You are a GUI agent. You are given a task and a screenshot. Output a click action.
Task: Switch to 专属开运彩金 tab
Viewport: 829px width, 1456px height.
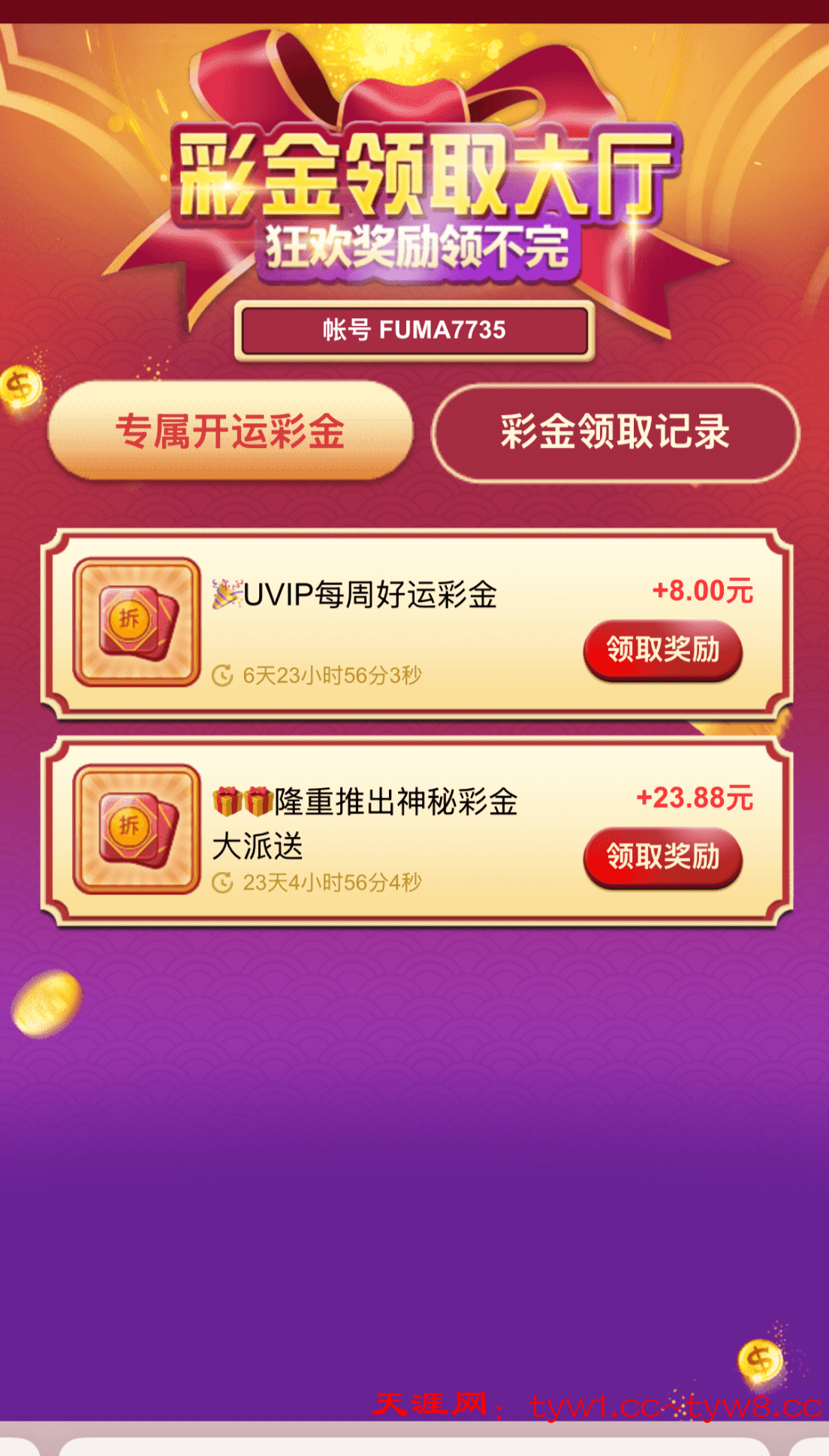[230, 432]
